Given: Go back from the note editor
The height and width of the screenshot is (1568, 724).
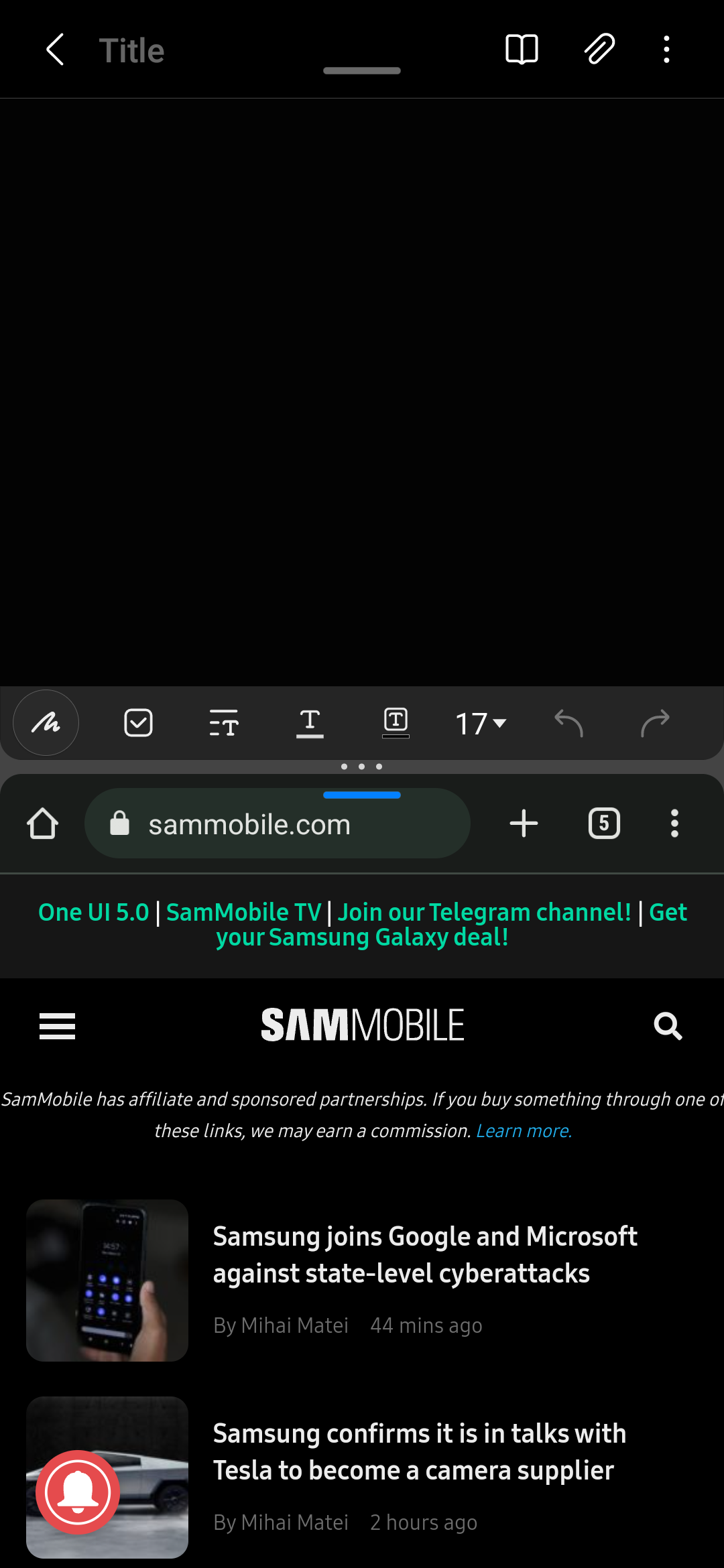Looking at the screenshot, I should [x=55, y=50].
